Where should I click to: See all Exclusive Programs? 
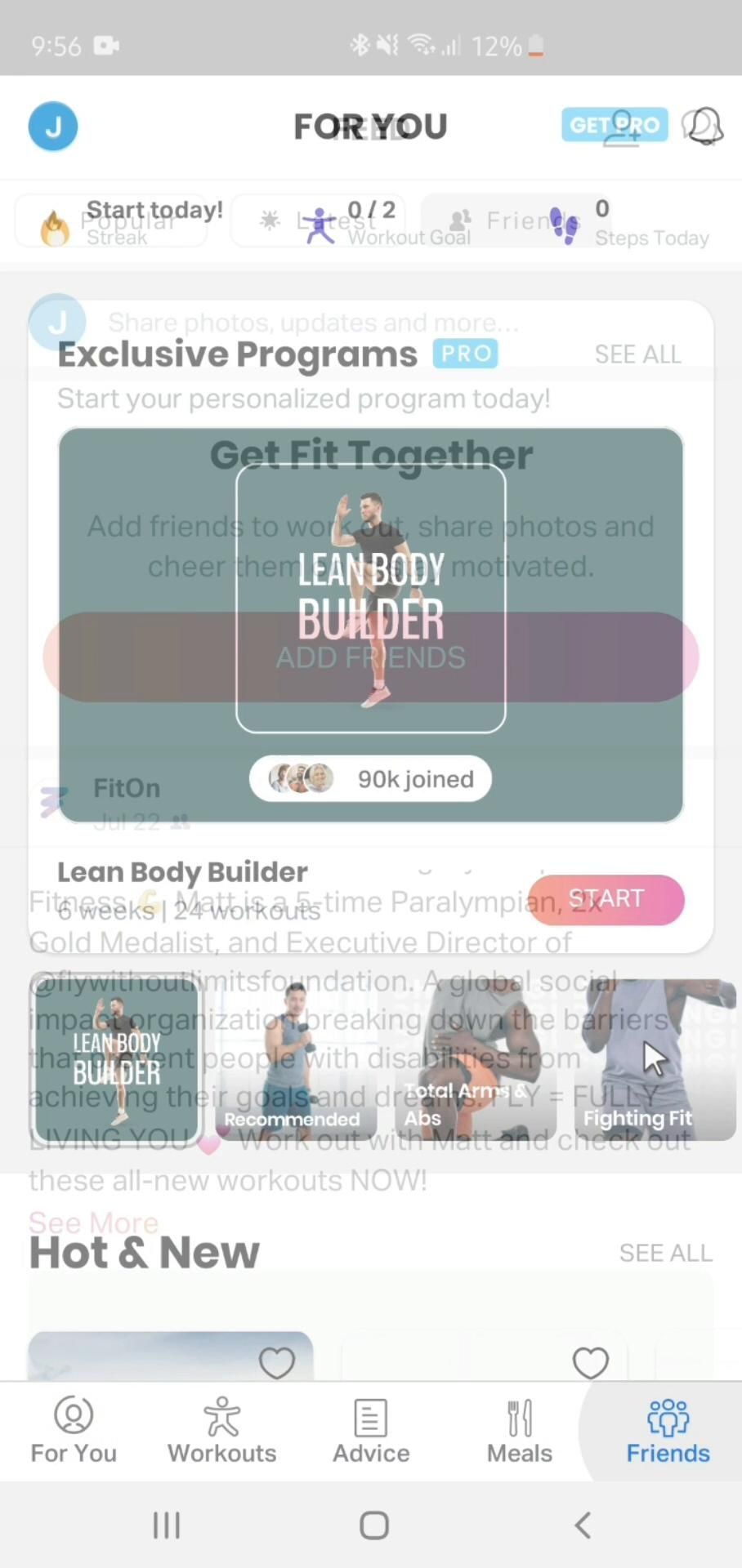click(637, 354)
